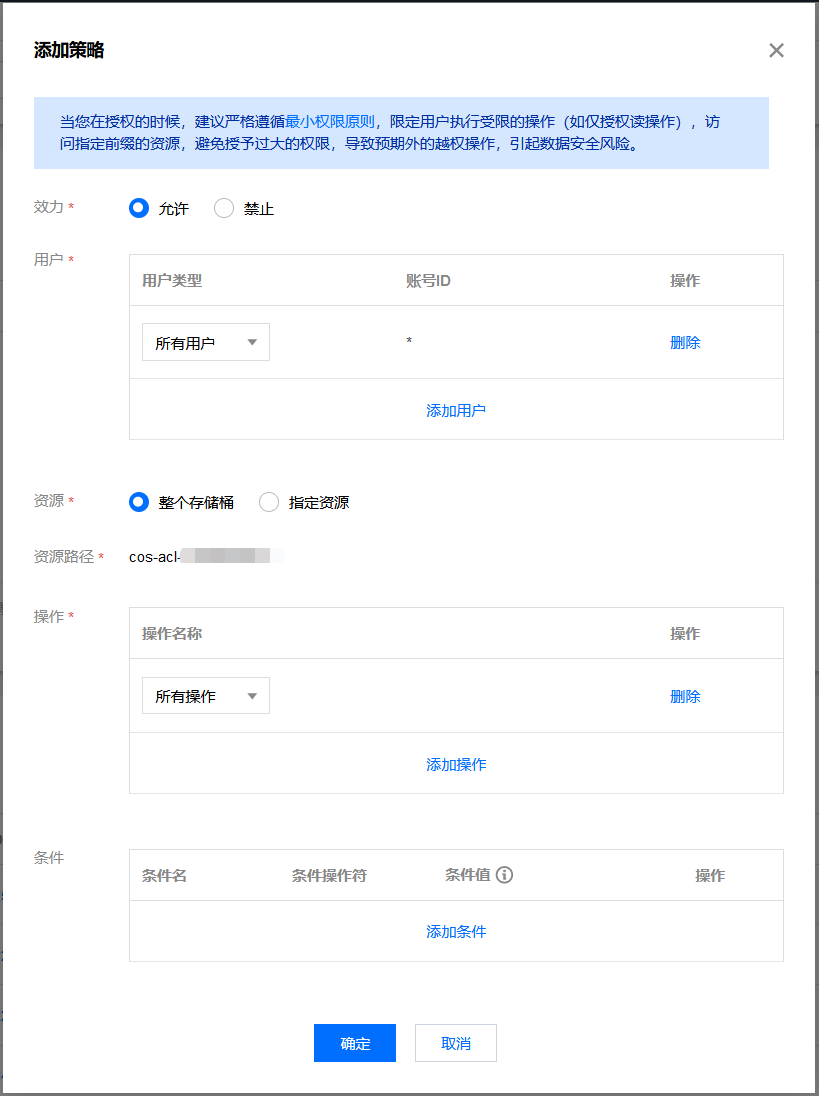Delete the 所有用户 row
This screenshot has width=819, height=1096.
pos(685,343)
